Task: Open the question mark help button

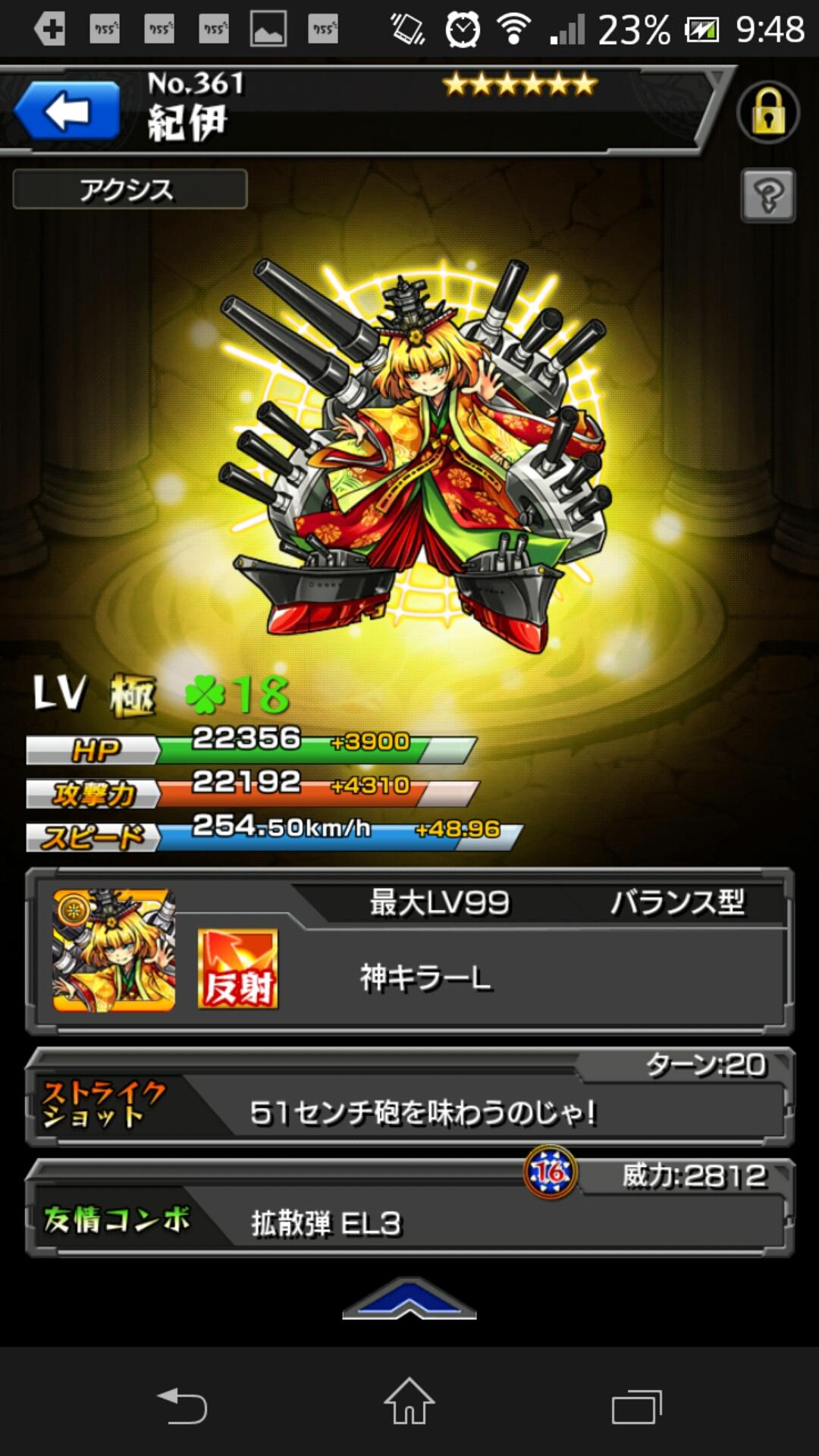Action: pos(767,196)
